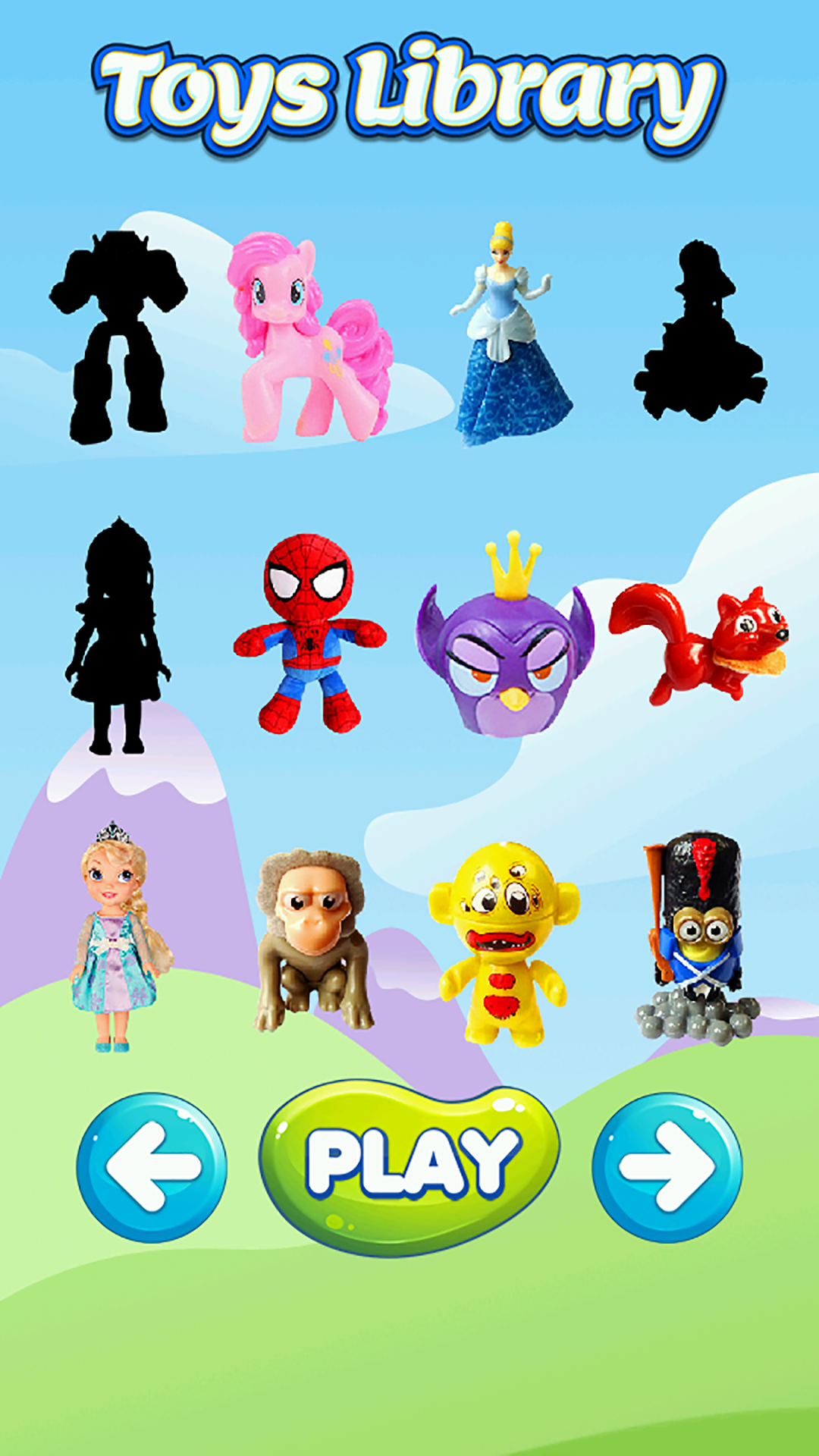
Task: Pick the brown gorilla figure
Action: pyautogui.click(x=312, y=940)
